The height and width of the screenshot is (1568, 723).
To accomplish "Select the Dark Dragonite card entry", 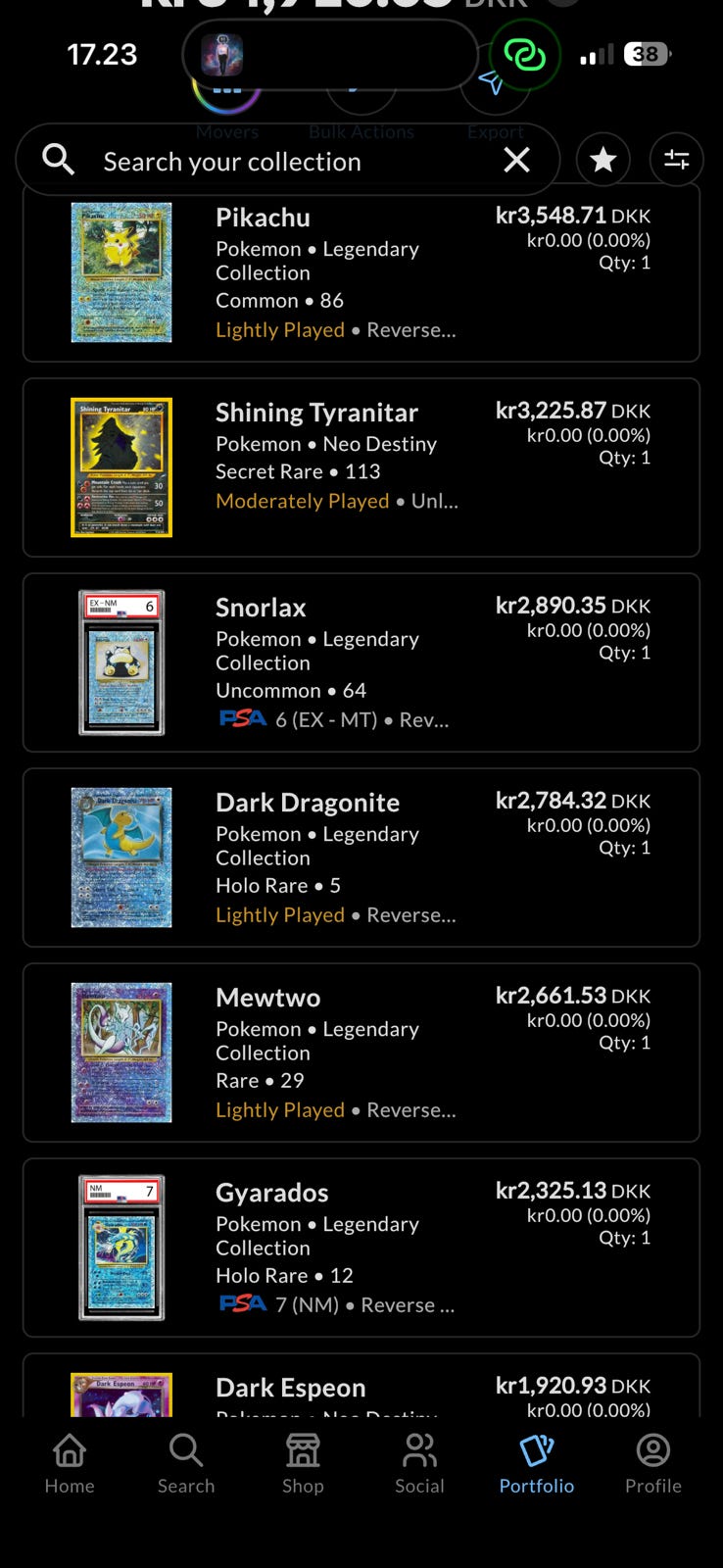I will coord(361,857).
